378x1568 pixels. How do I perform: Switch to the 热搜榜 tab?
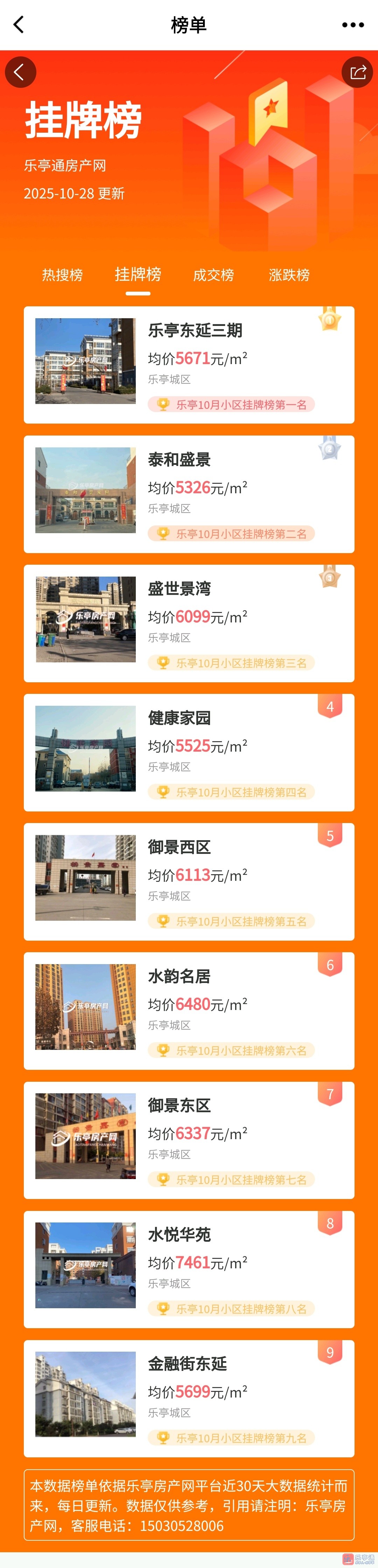[62, 274]
